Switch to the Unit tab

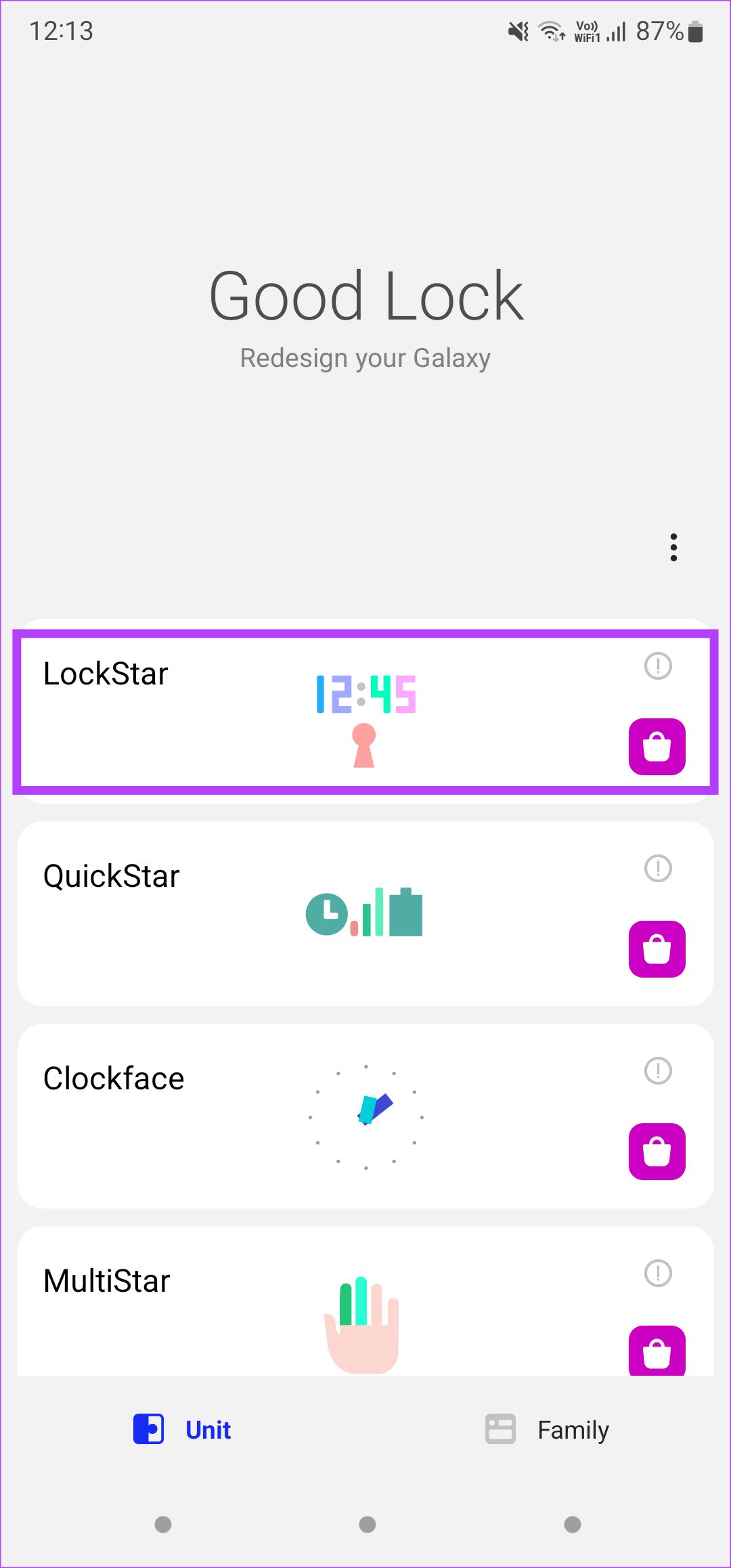(183, 1430)
